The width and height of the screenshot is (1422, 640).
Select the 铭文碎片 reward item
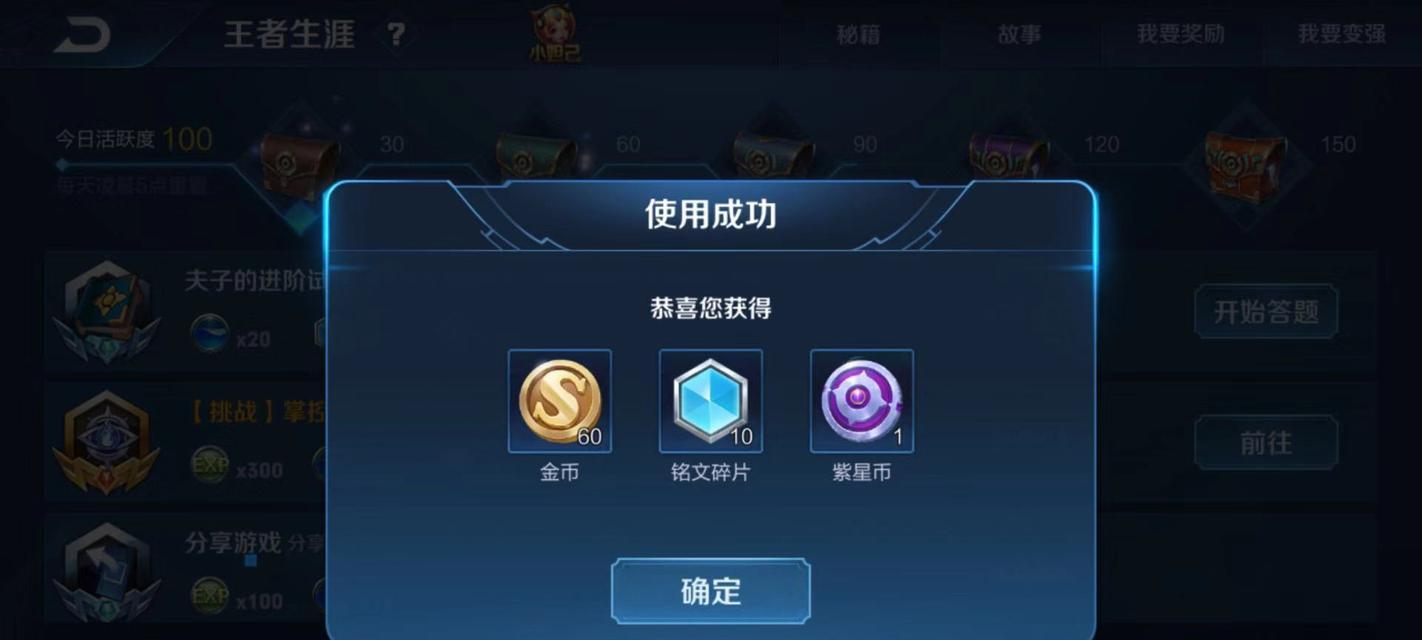pyautogui.click(x=710, y=401)
